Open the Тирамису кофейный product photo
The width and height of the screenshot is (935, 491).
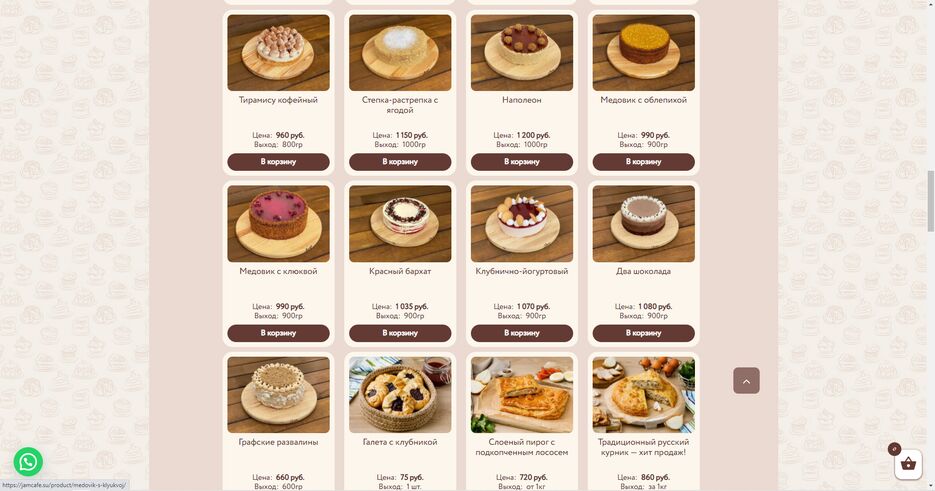pos(278,52)
